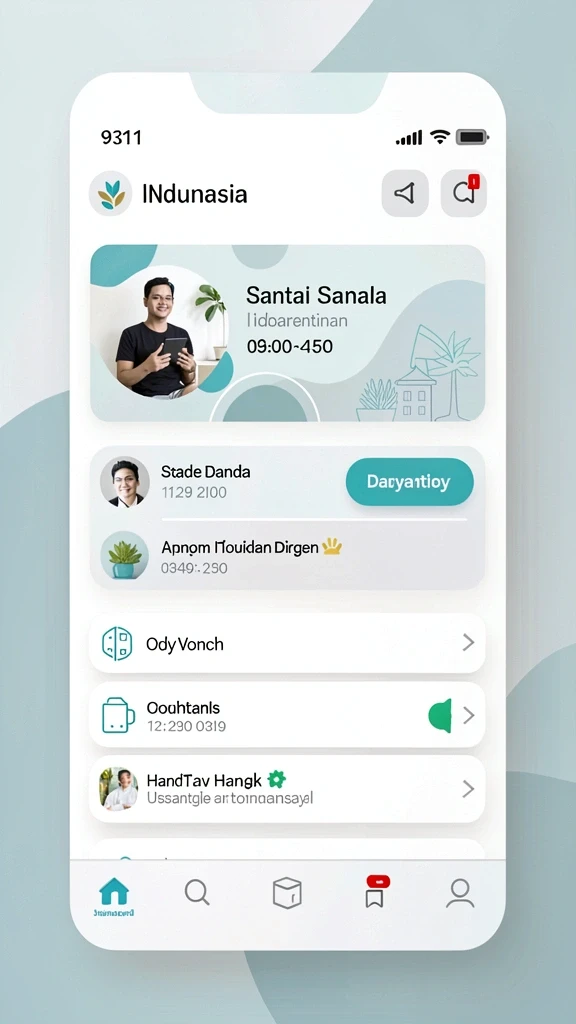
Task: Open the HandTav Hangk row
Action: coord(287,789)
